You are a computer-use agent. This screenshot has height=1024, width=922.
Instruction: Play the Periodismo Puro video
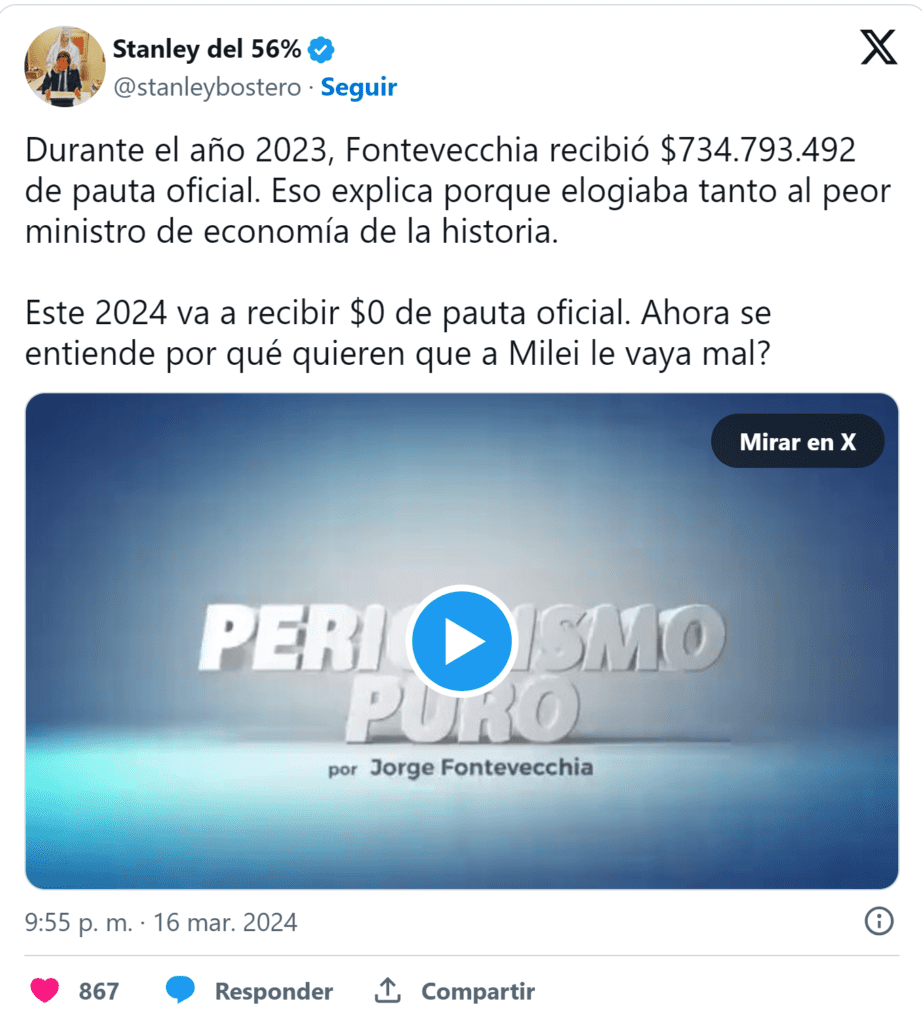click(461, 641)
